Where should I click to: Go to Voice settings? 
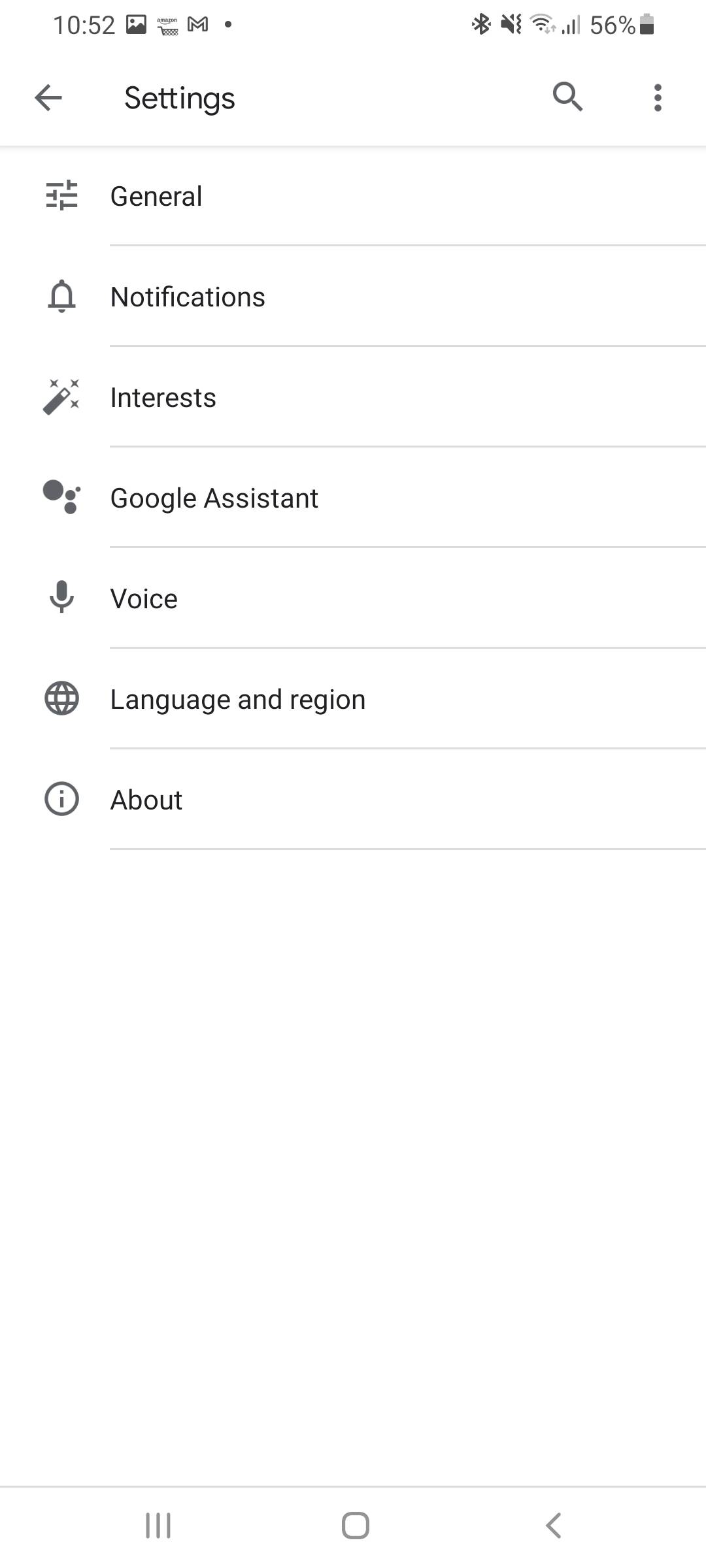[x=144, y=598]
